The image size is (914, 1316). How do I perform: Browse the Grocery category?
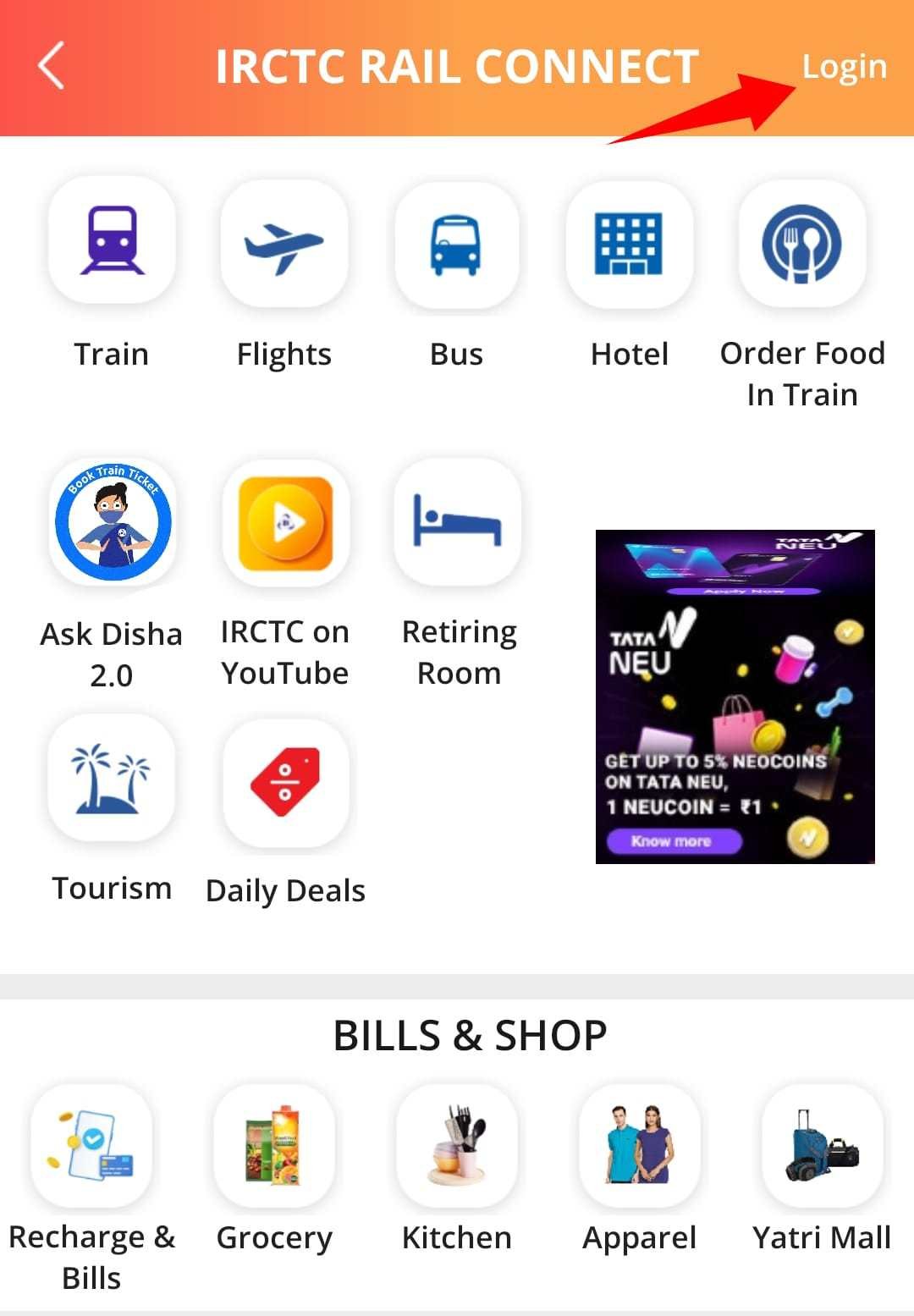[x=274, y=1147]
